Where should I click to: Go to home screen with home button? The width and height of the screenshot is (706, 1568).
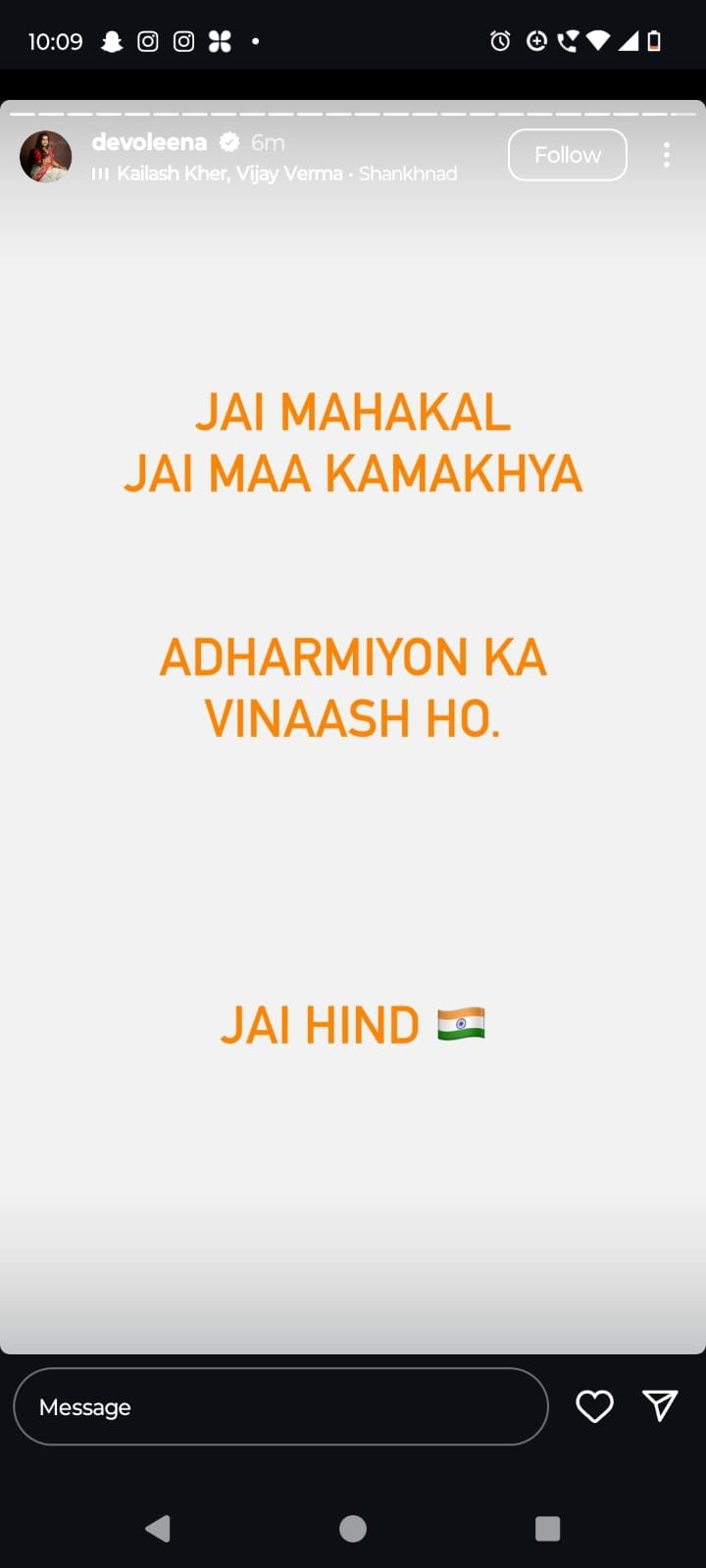[x=353, y=1529]
